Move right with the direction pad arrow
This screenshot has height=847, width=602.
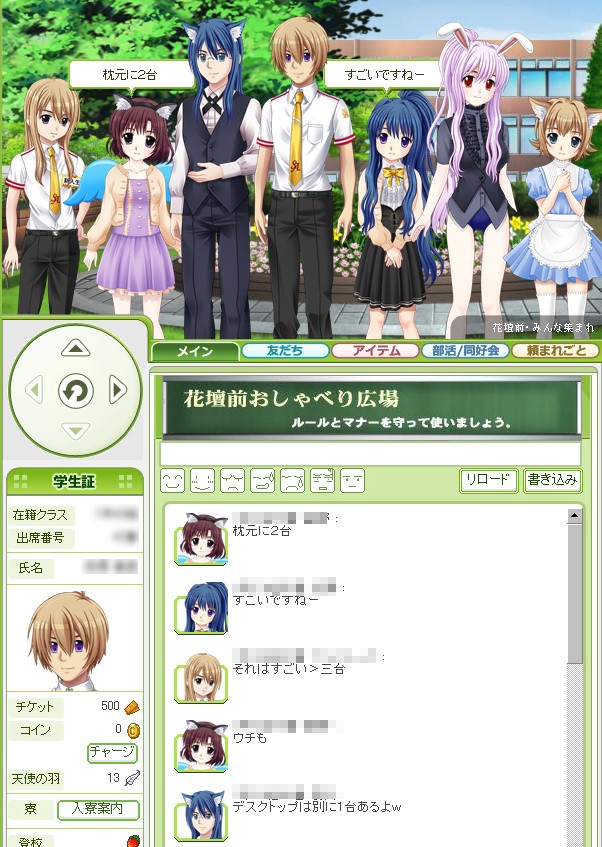click(117, 390)
